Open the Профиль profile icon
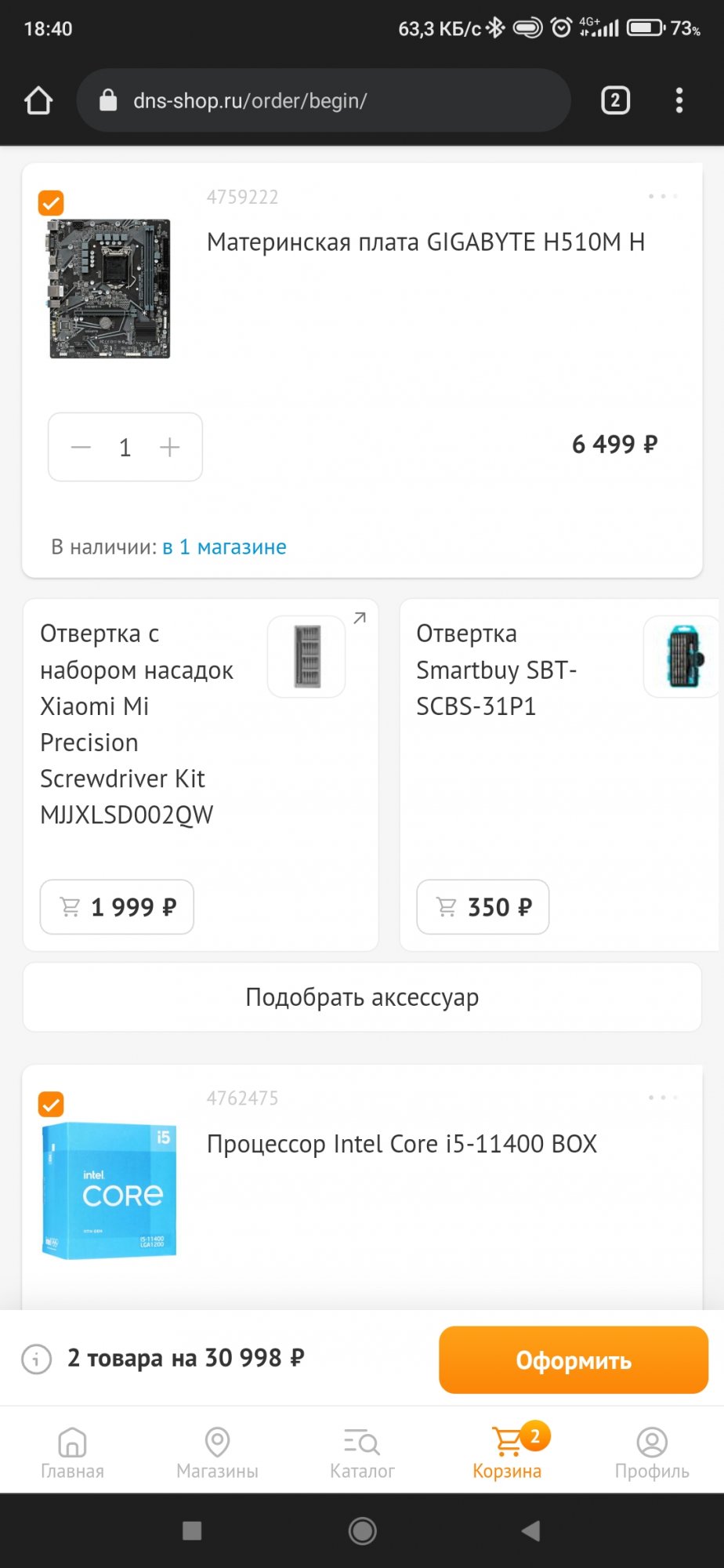Viewport: 724px width, 1568px height. coord(651,1443)
